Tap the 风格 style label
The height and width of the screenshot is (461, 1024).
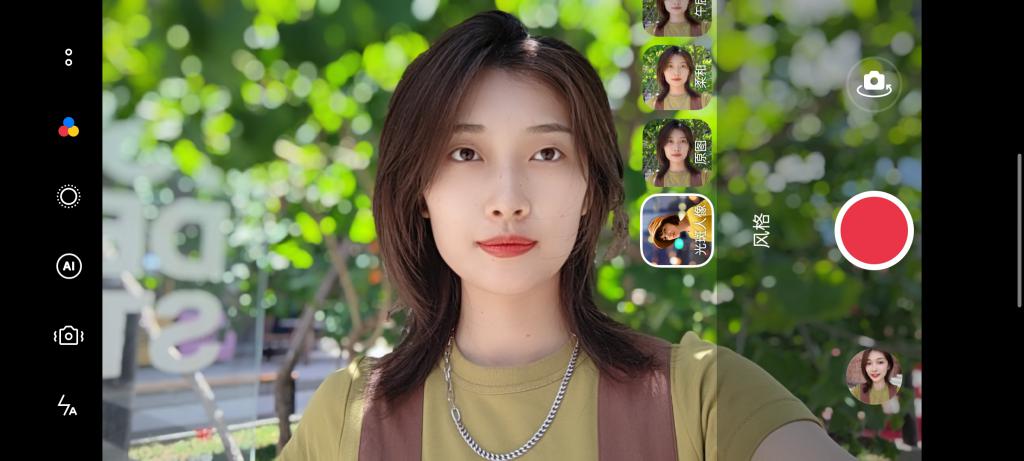pos(761,230)
